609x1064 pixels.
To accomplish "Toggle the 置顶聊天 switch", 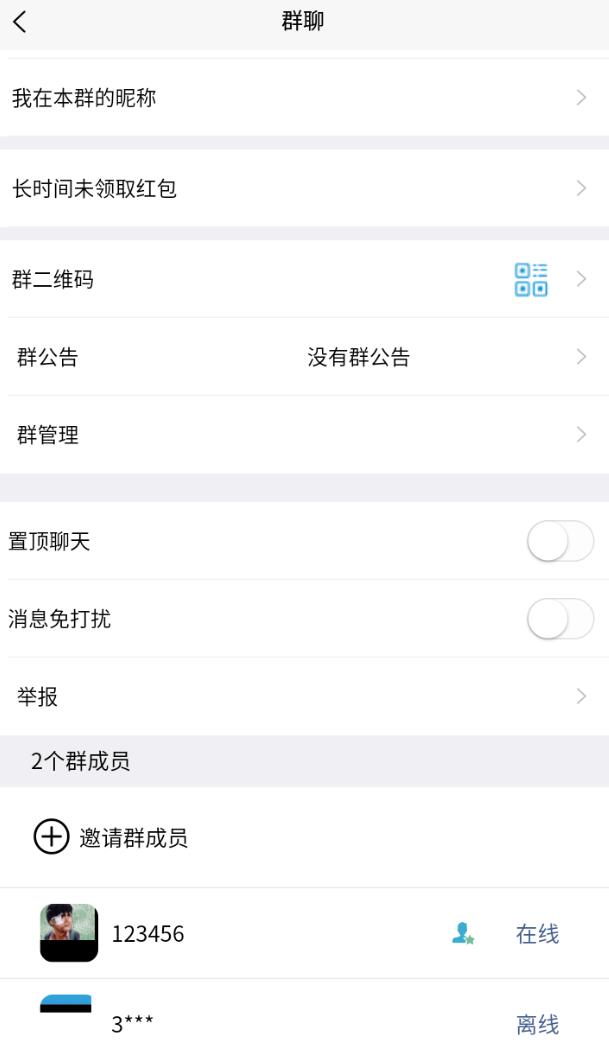I will [x=560, y=541].
